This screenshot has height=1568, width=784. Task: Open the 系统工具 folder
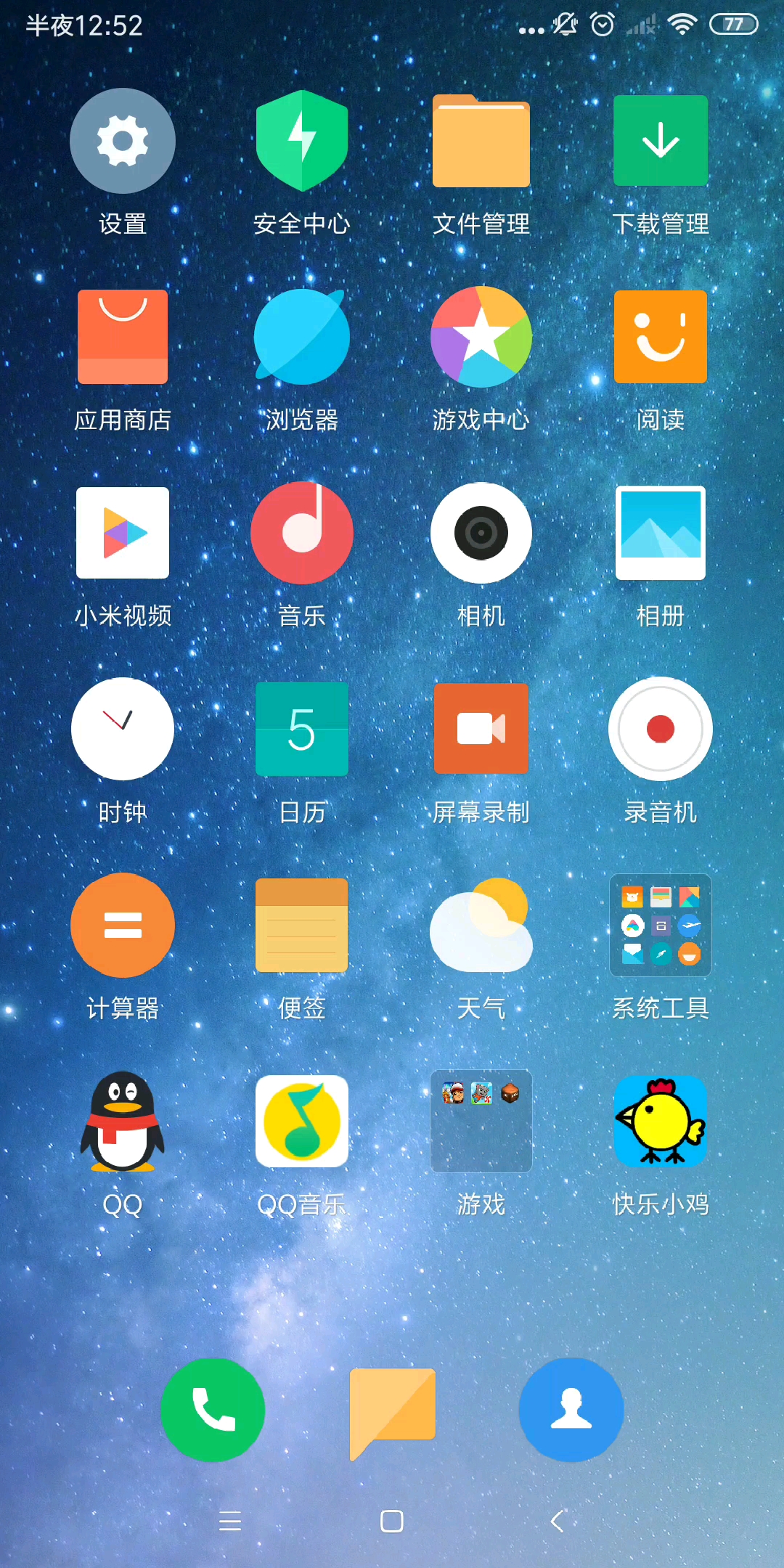(660, 925)
